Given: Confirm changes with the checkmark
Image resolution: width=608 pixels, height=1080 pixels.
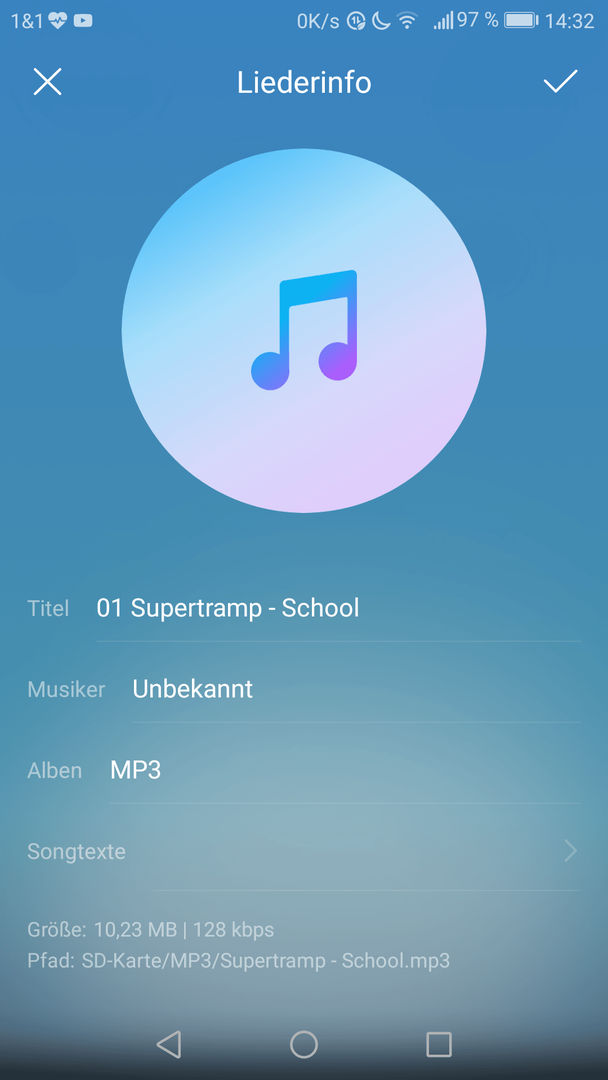Looking at the screenshot, I should [560, 82].
